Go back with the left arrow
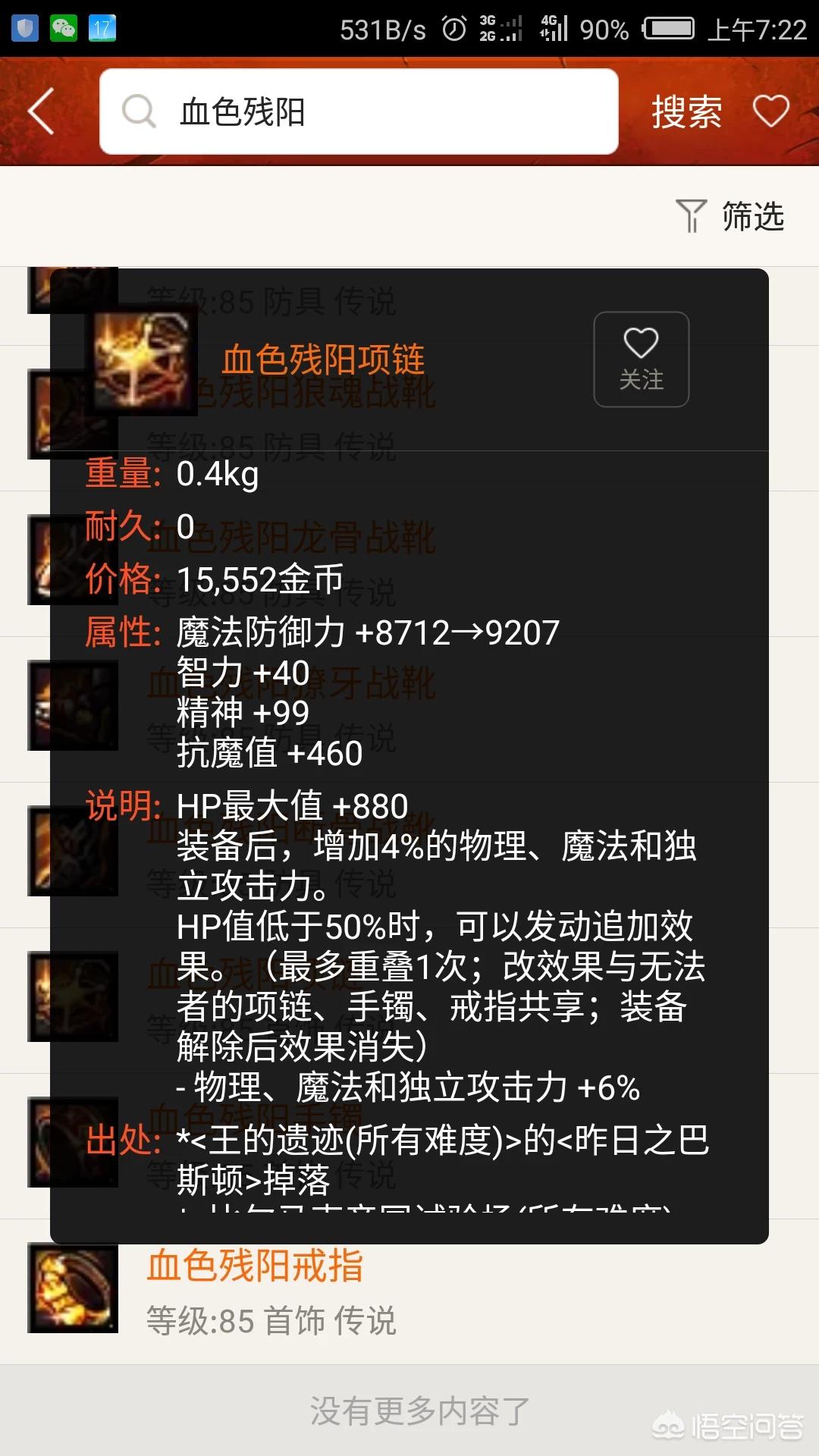Image resolution: width=819 pixels, height=1456 pixels. (42, 111)
